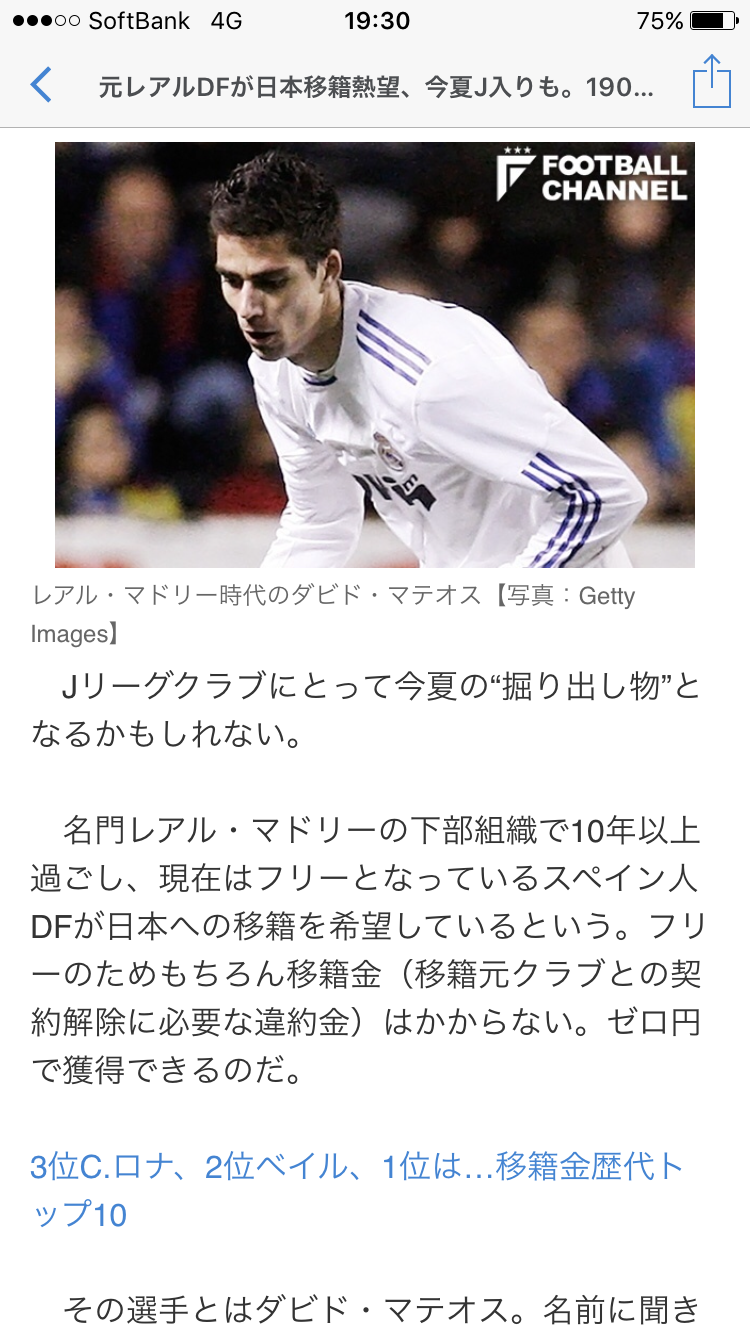
Task: Go back using the top-left arrow
Action: pyautogui.click(x=41, y=85)
